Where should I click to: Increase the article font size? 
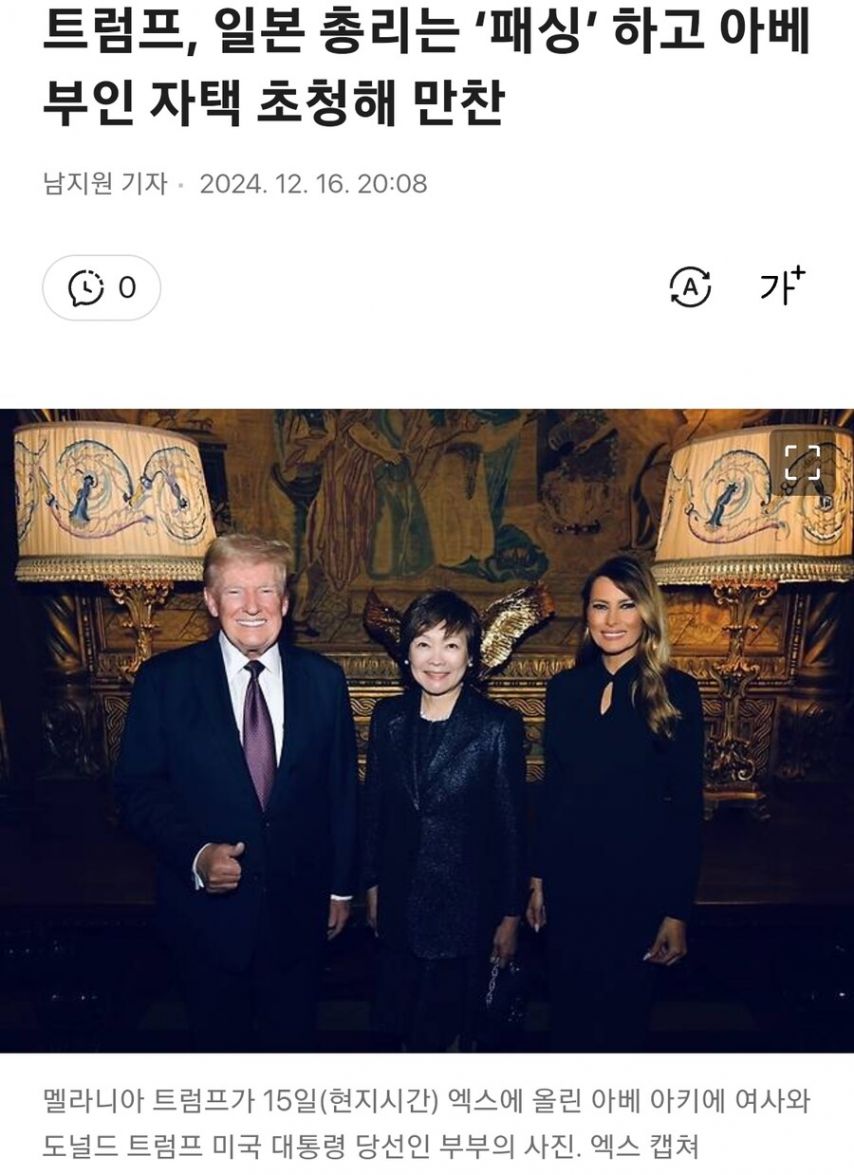[781, 286]
